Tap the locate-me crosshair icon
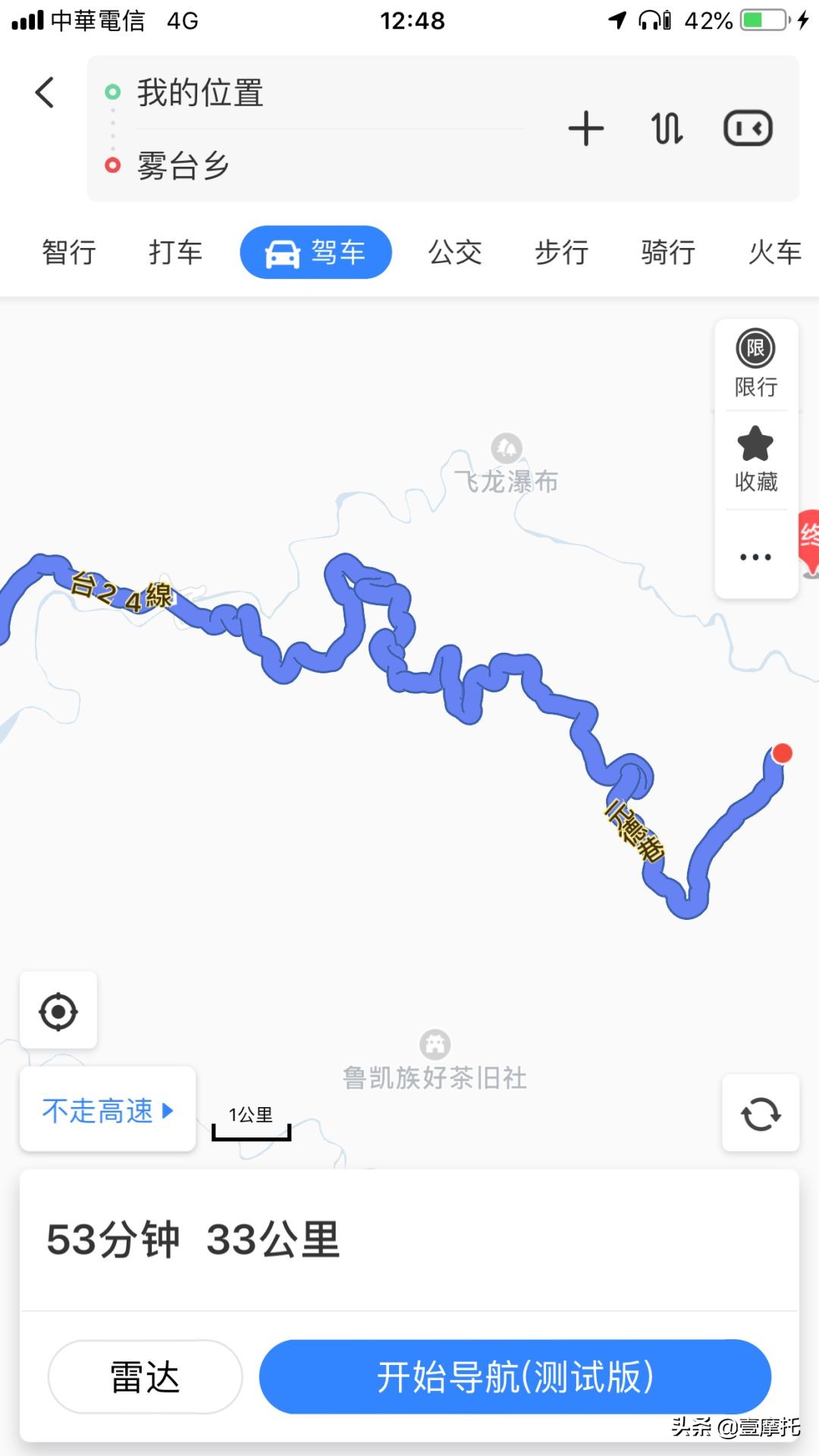The height and width of the screenshot is (1456, 819). tap(58, 1010)
